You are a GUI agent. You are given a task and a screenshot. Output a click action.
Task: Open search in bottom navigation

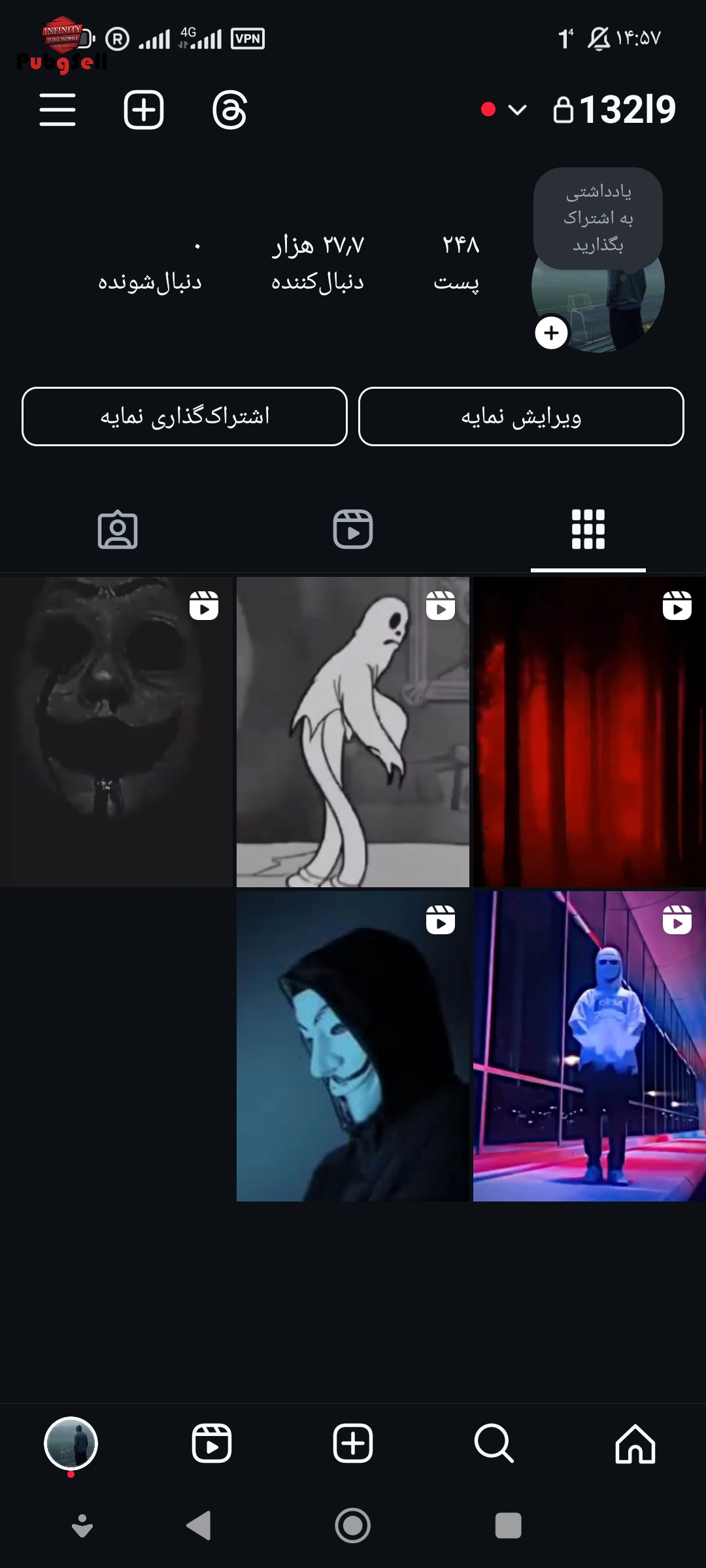494,1444
